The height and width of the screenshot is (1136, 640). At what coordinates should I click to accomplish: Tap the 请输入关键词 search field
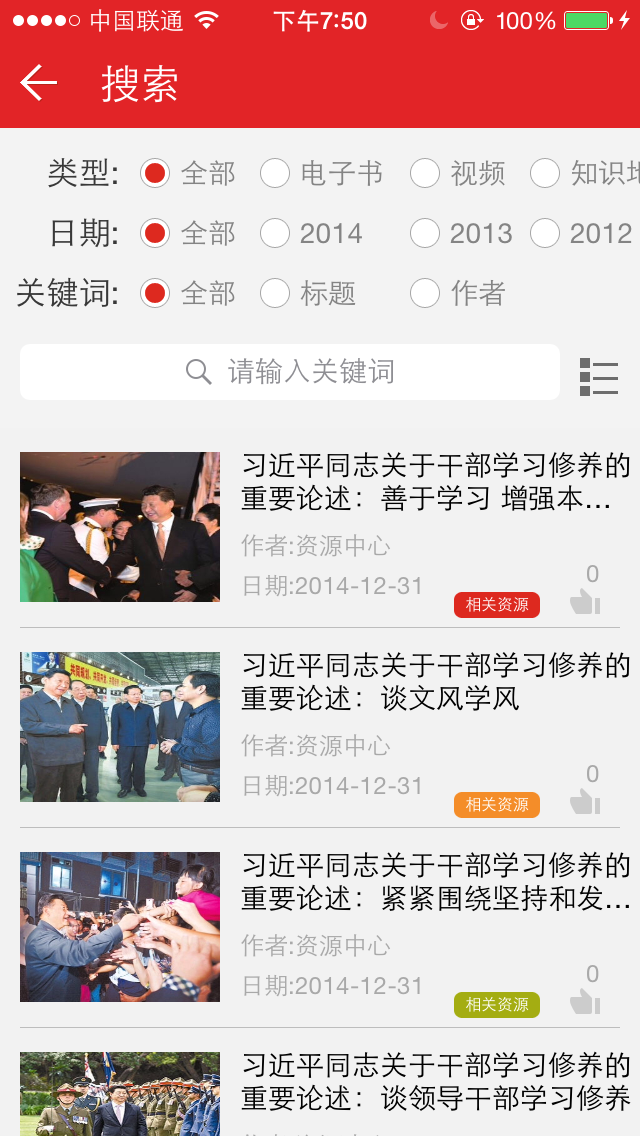pyautogui.click(x=290, y=372)
